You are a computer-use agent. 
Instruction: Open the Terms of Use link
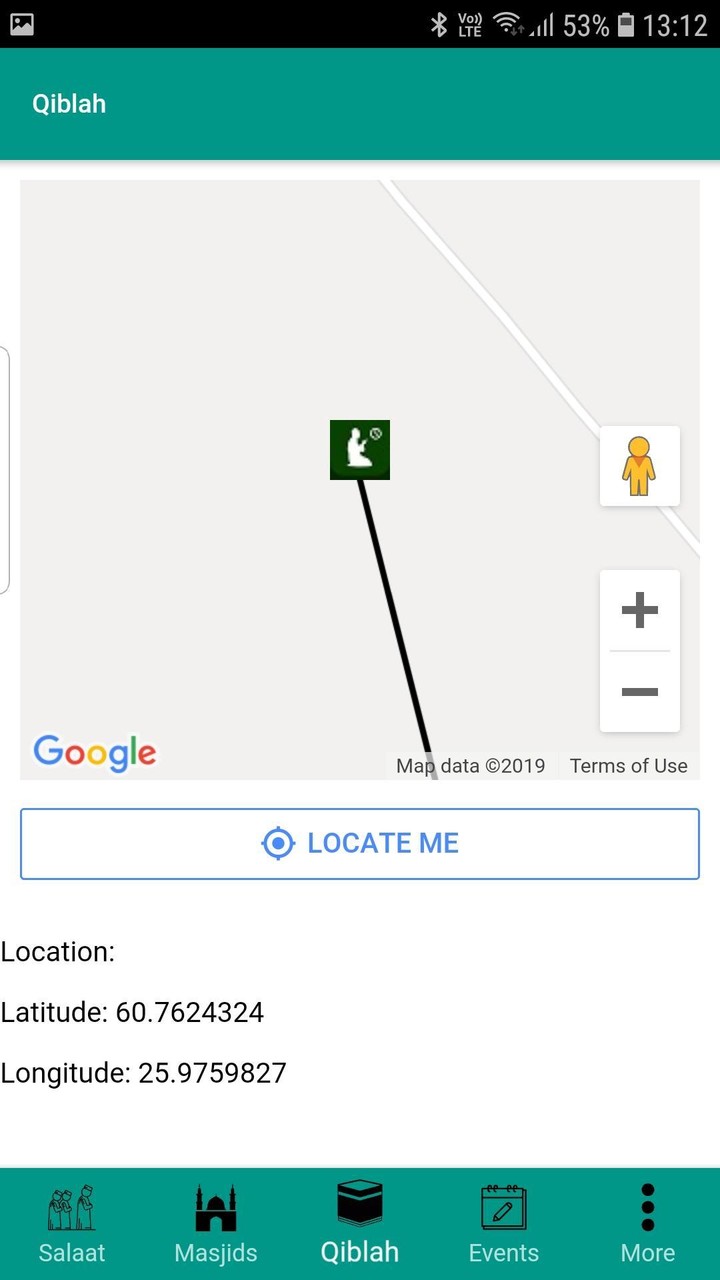(628, 766)
